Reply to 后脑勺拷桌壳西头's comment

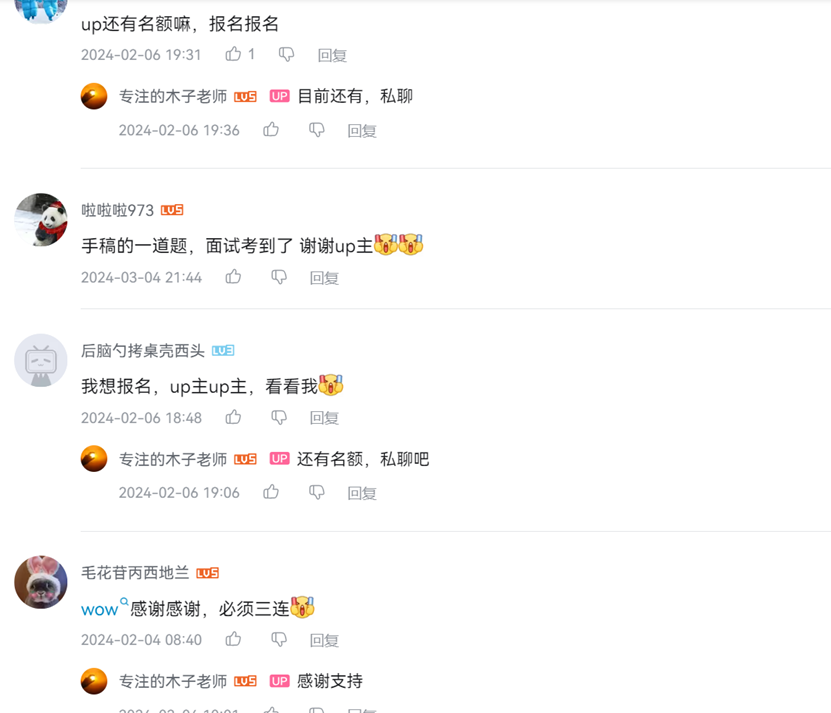324,418
